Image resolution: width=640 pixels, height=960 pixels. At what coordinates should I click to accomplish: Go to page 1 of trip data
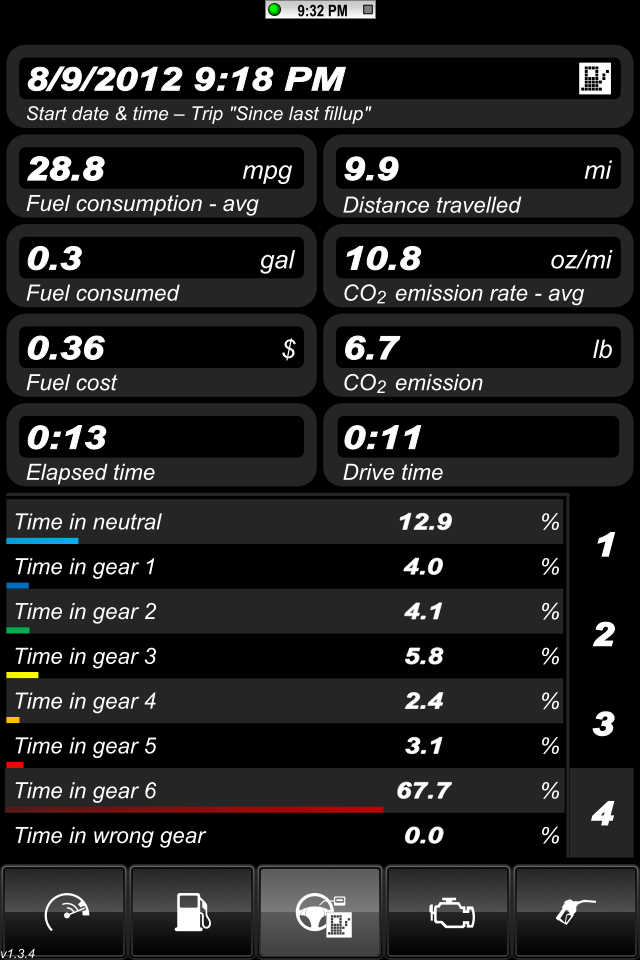click(x=604, y=545)
